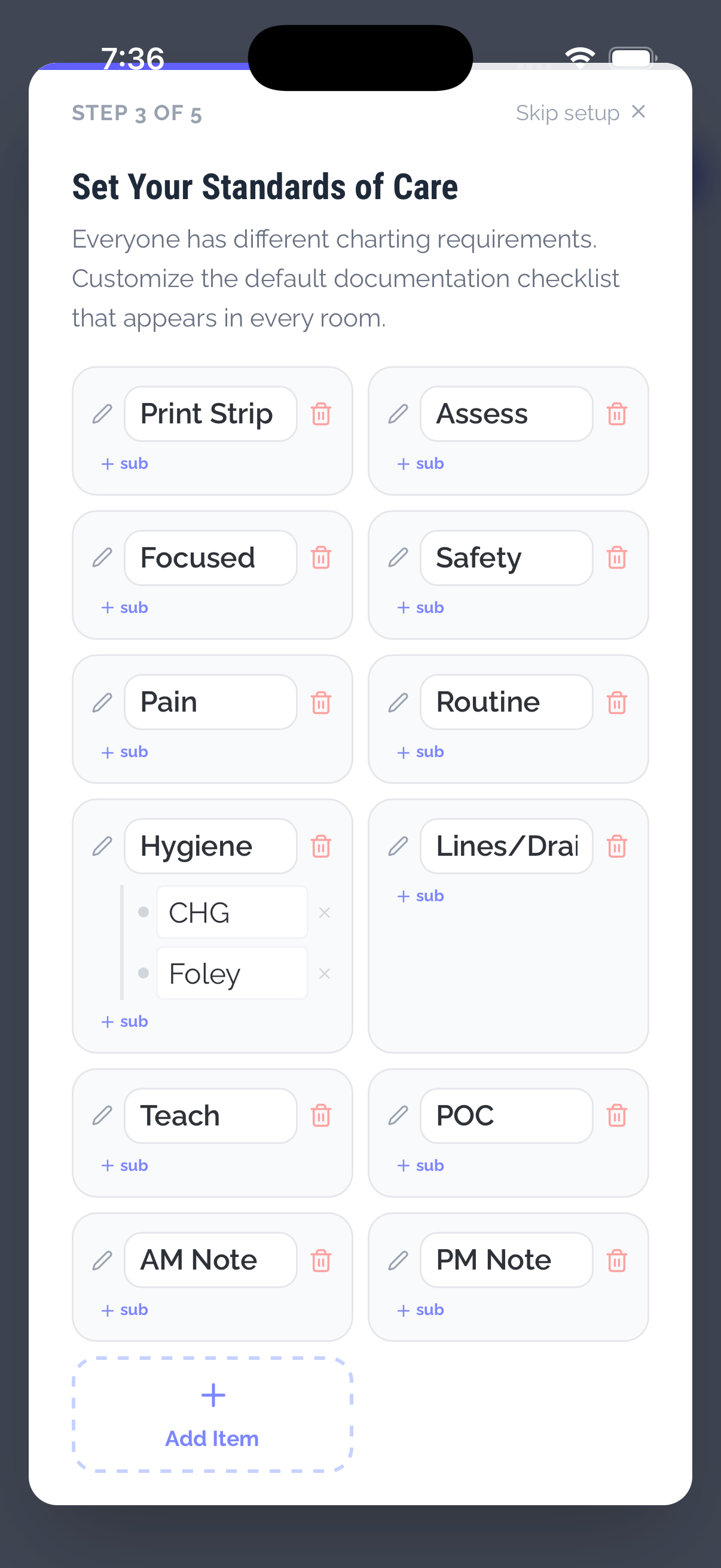The height and width of the screenshot is (1568, 721).
Task: Add another sub-item under Hygiene
Action: [x=125, y=1021]
